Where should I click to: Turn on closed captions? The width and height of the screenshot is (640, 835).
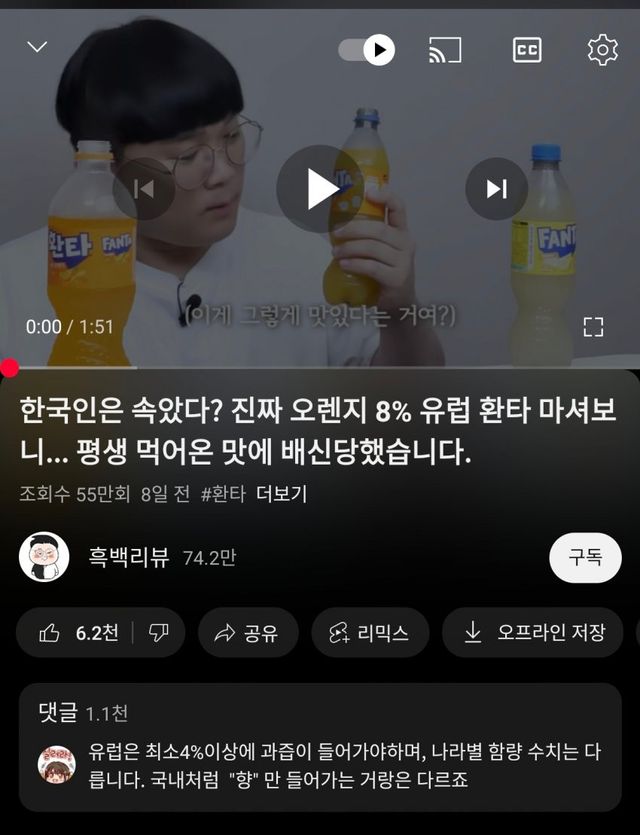(x=527, y=49)
